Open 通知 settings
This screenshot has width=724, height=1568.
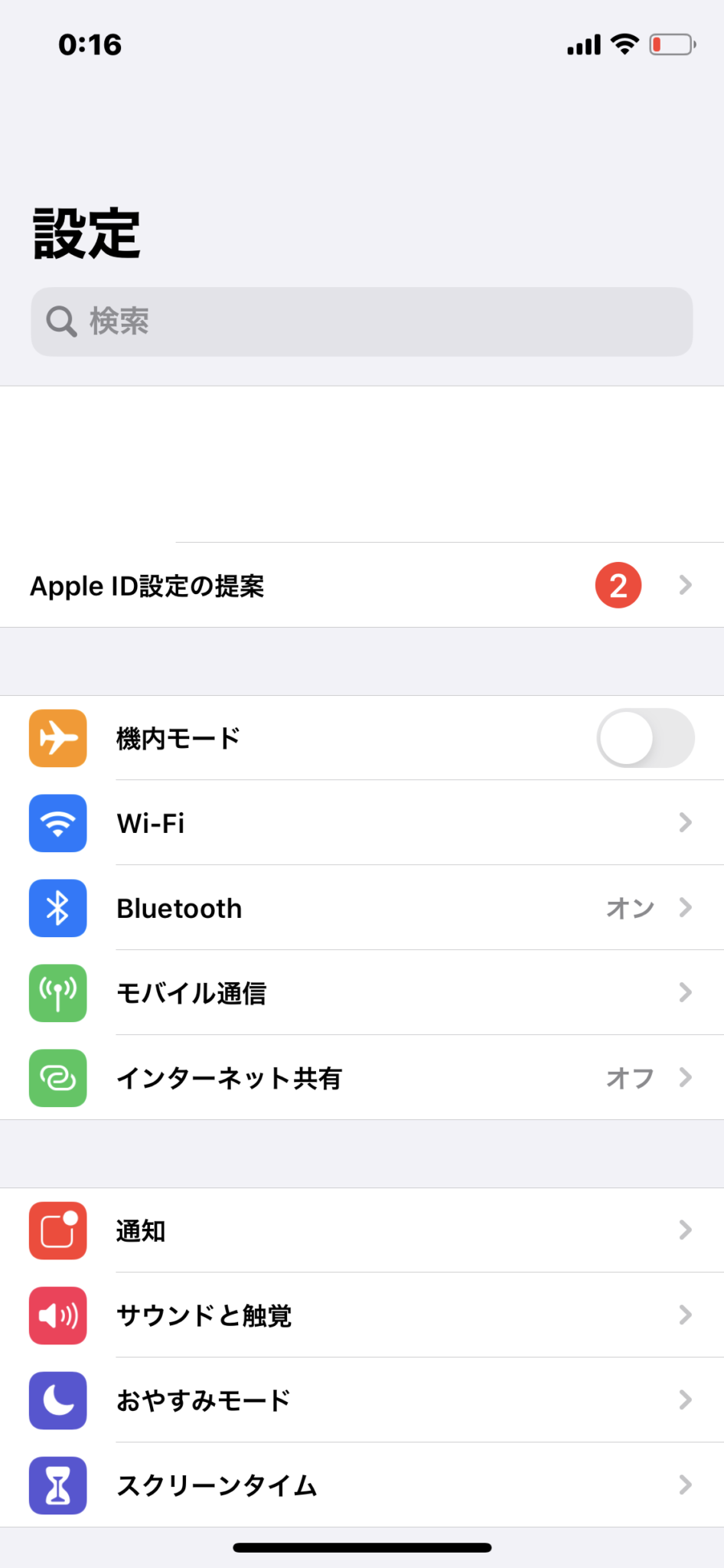point(361,1230)
